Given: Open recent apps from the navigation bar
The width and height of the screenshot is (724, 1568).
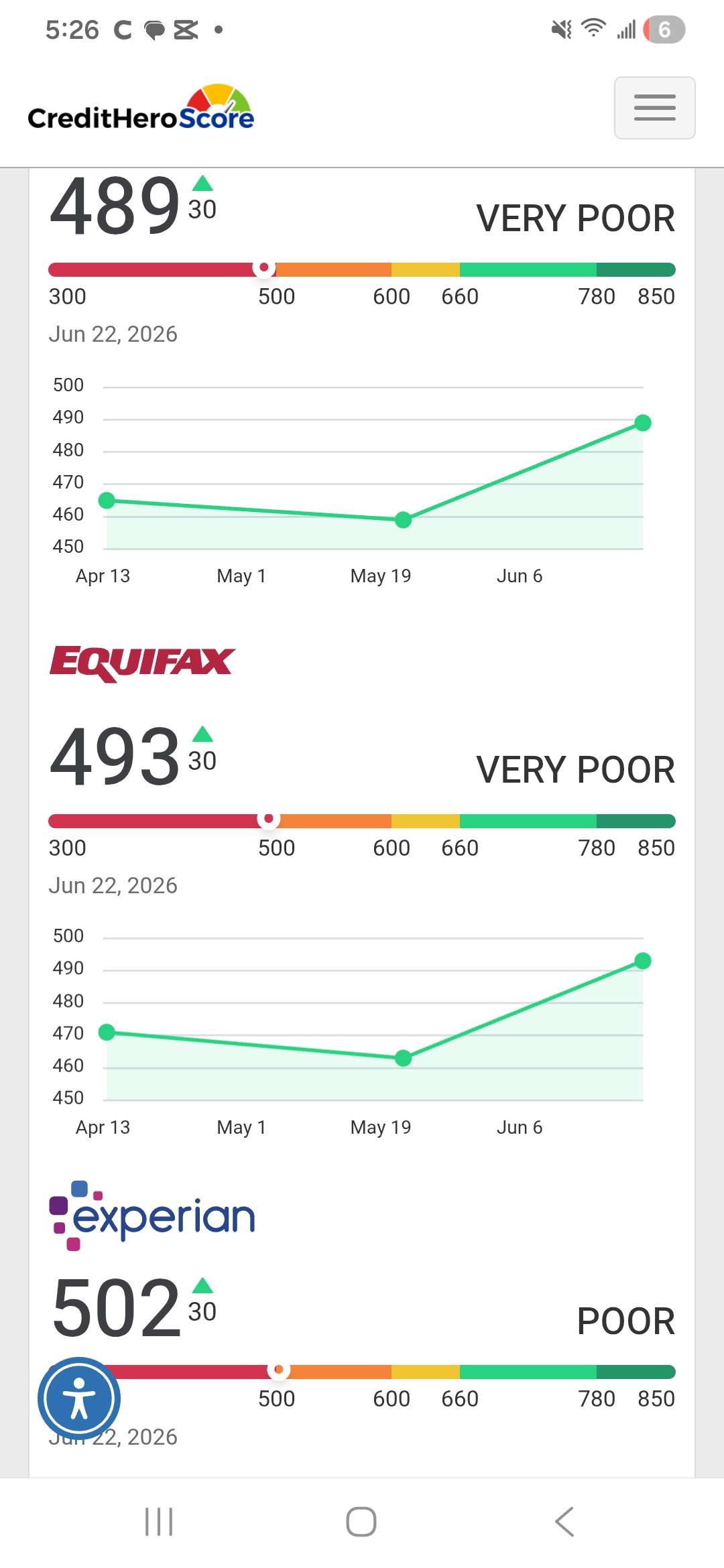Looking at the screenshot, I should click(159, 1522).
